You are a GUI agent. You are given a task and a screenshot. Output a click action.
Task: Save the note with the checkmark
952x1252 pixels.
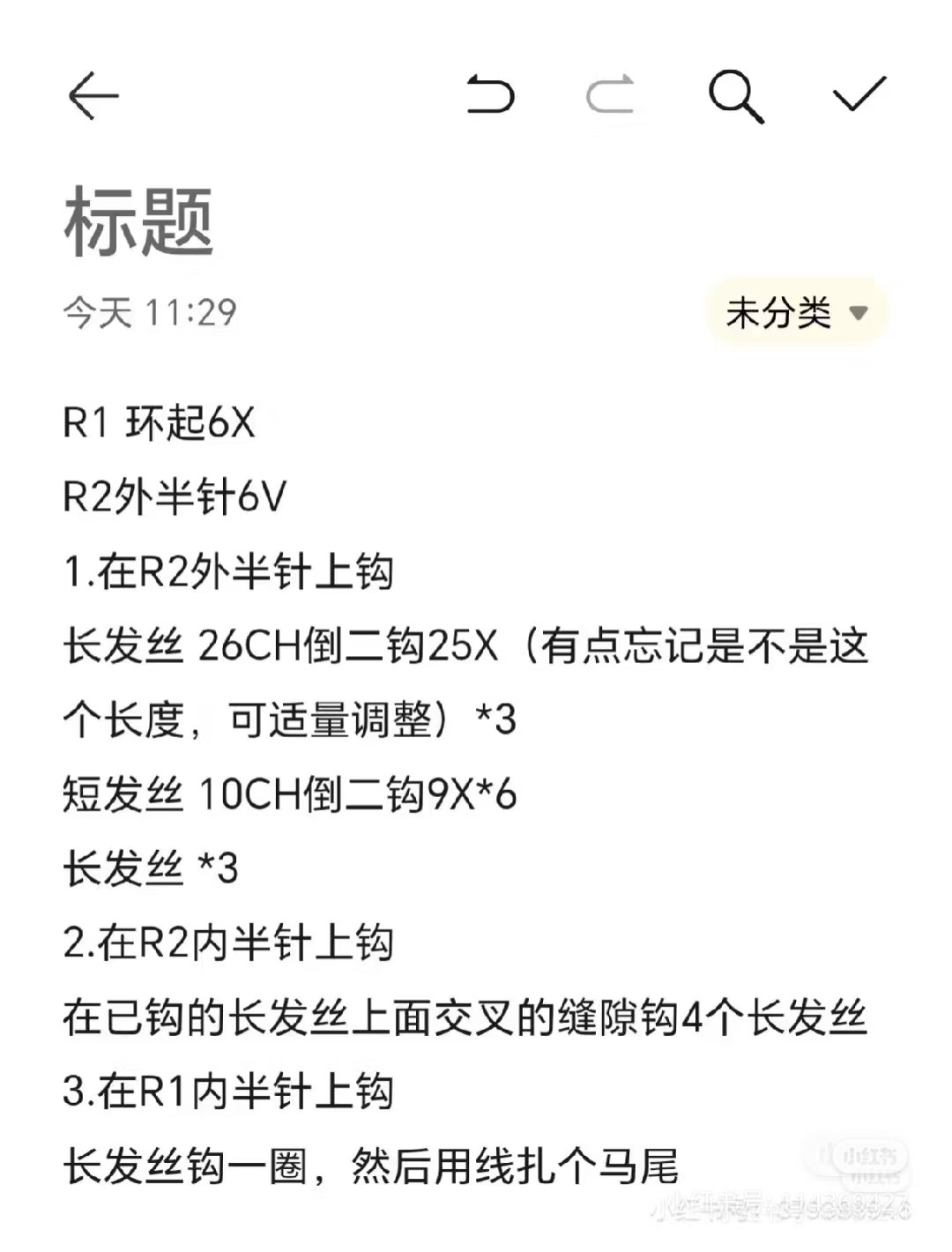coord(859,94)
